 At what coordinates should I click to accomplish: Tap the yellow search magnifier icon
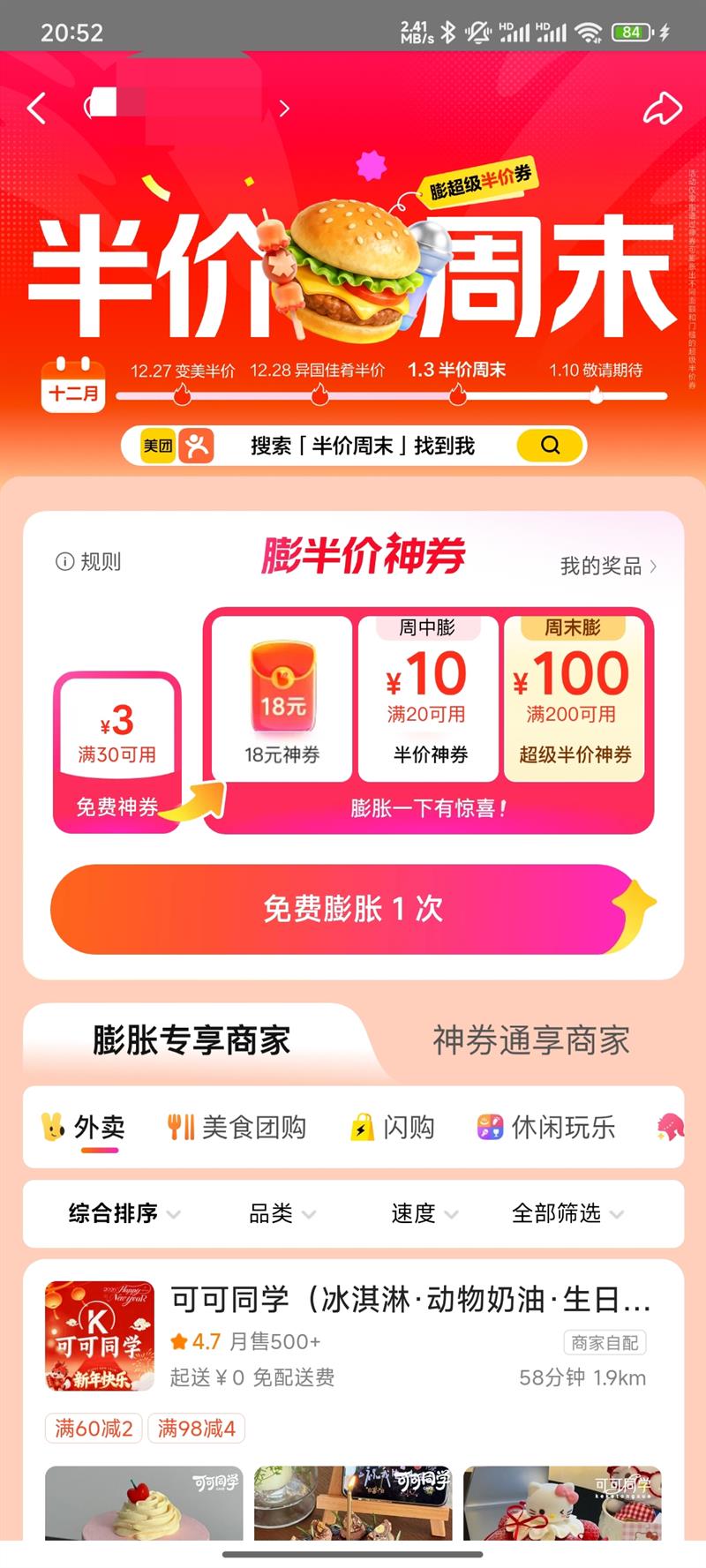pos(548,445)
